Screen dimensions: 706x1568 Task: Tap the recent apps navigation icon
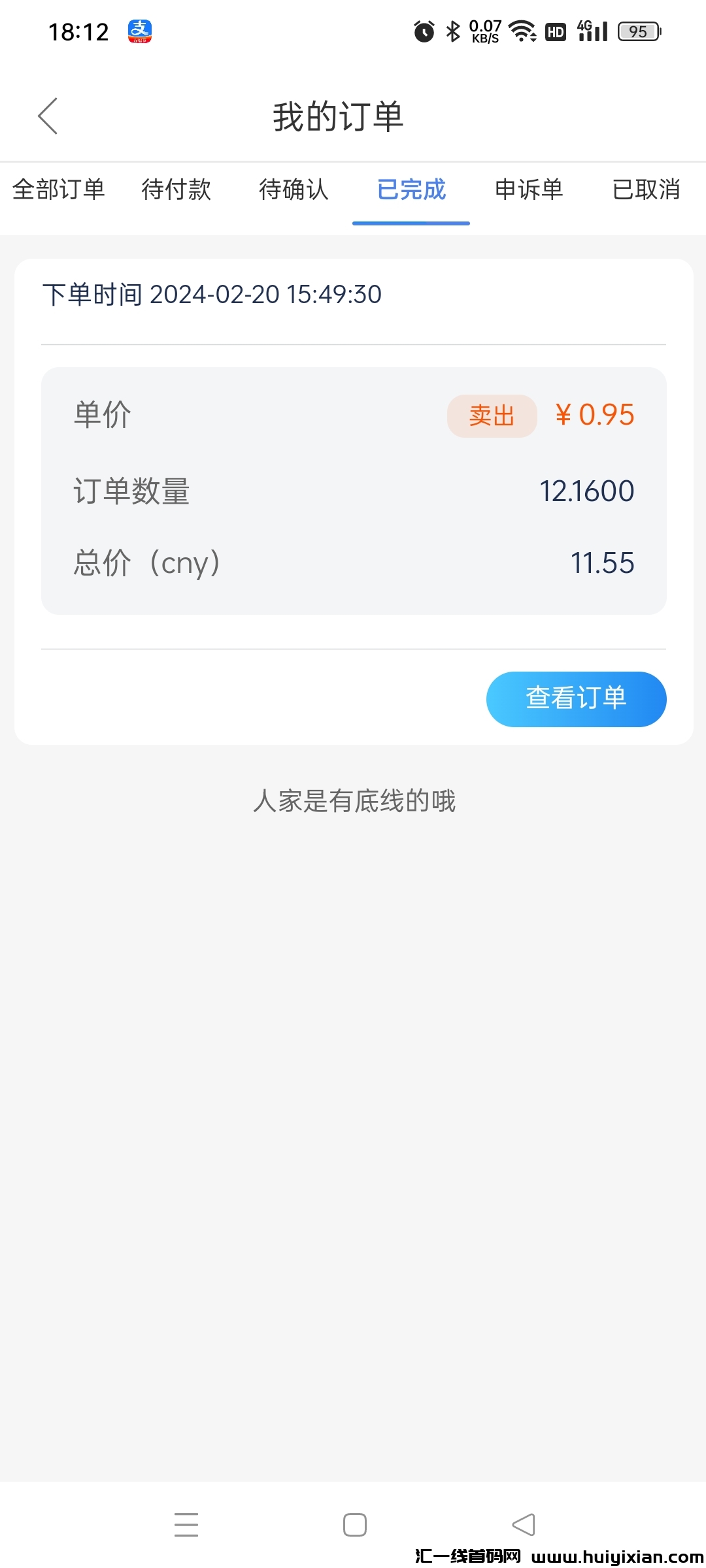(186, 1525)
